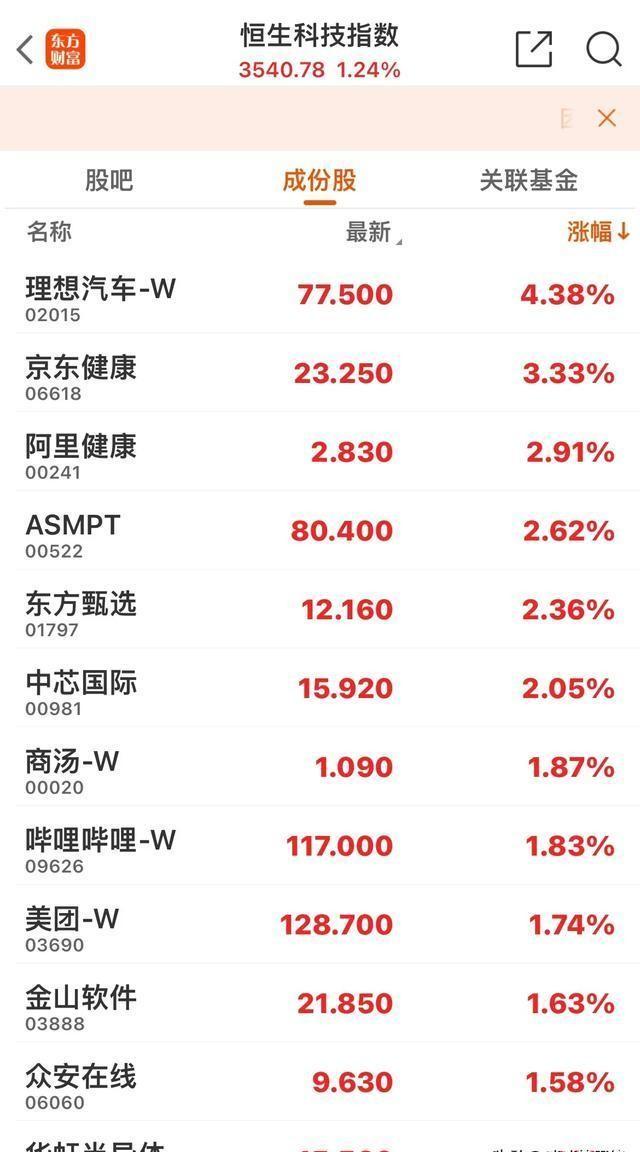Open the 商汤-W stock row

320,767
